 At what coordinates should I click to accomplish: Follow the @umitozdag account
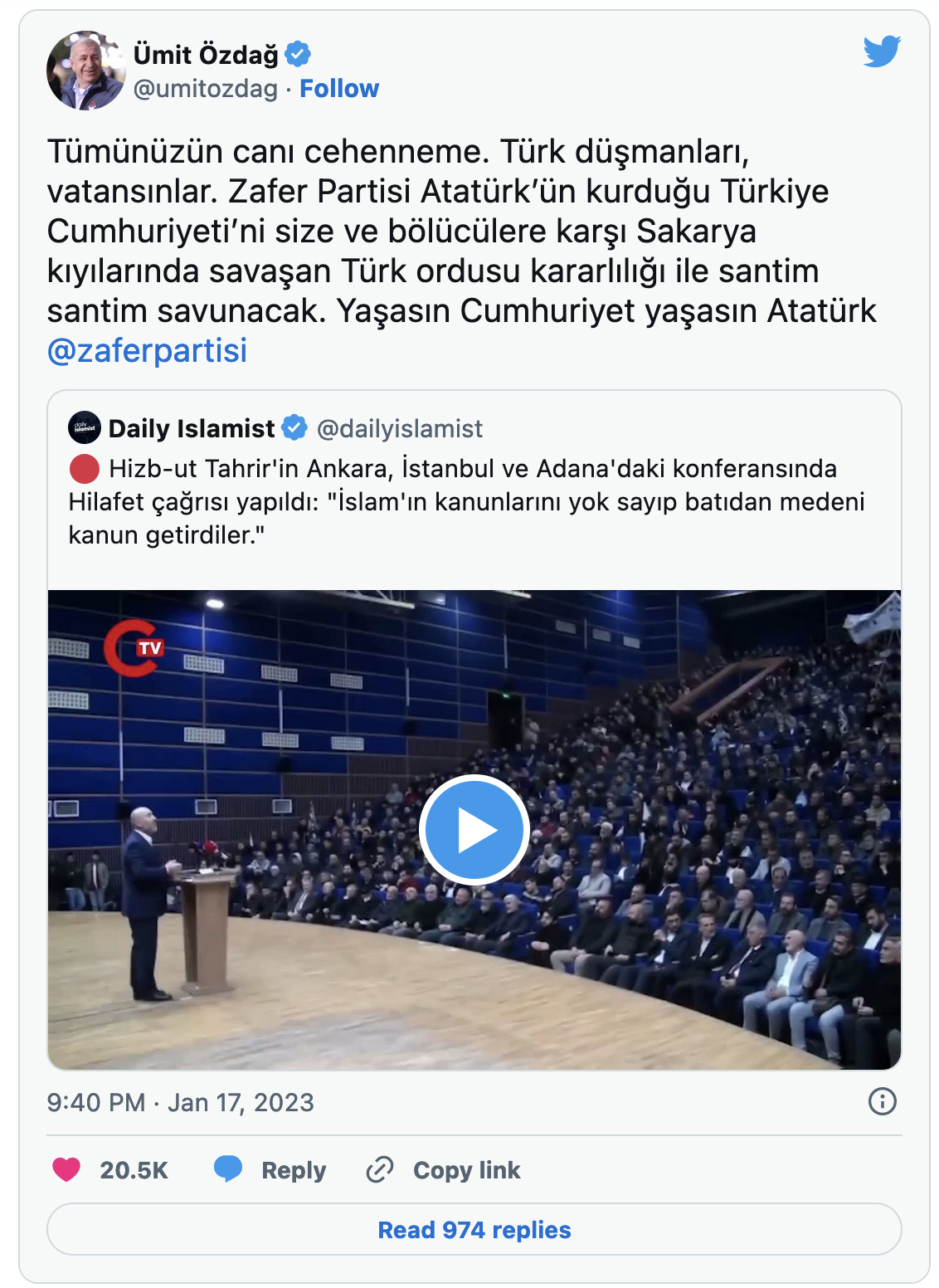click(338, 88)
